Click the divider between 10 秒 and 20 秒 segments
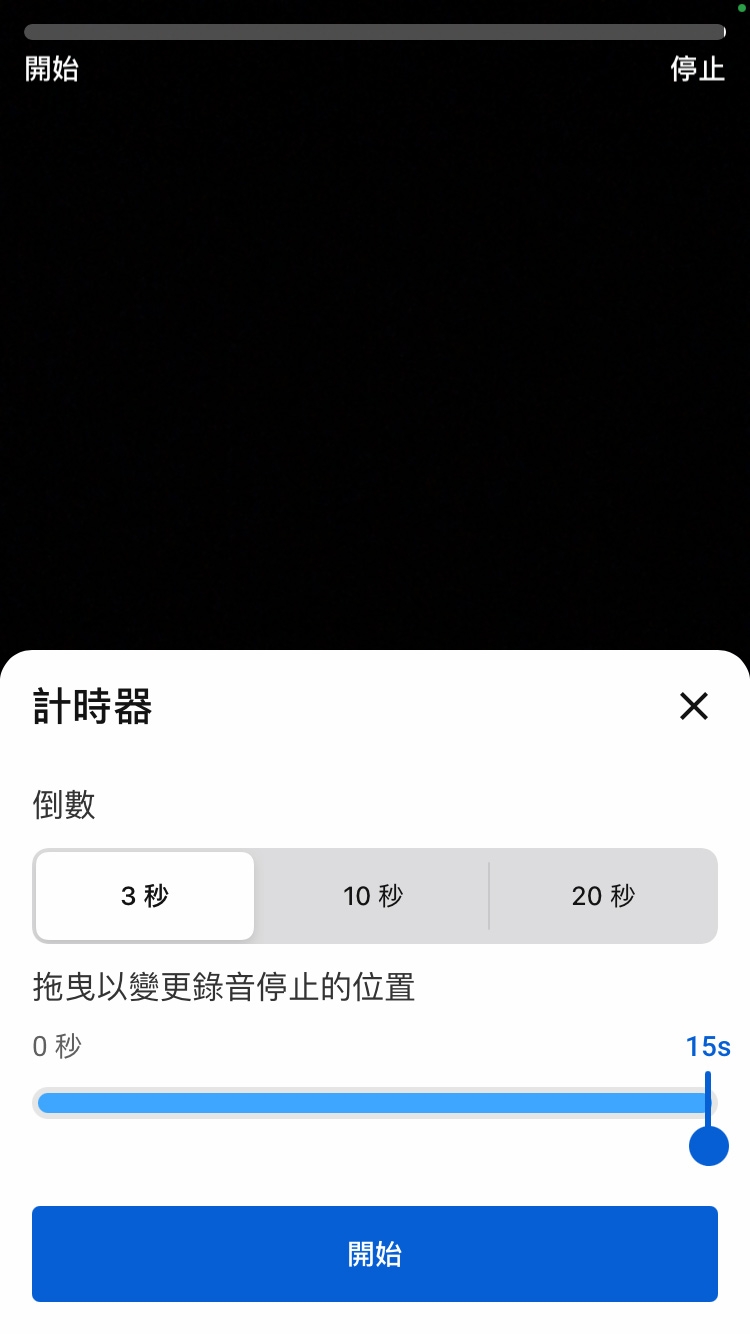 (488, 896)
